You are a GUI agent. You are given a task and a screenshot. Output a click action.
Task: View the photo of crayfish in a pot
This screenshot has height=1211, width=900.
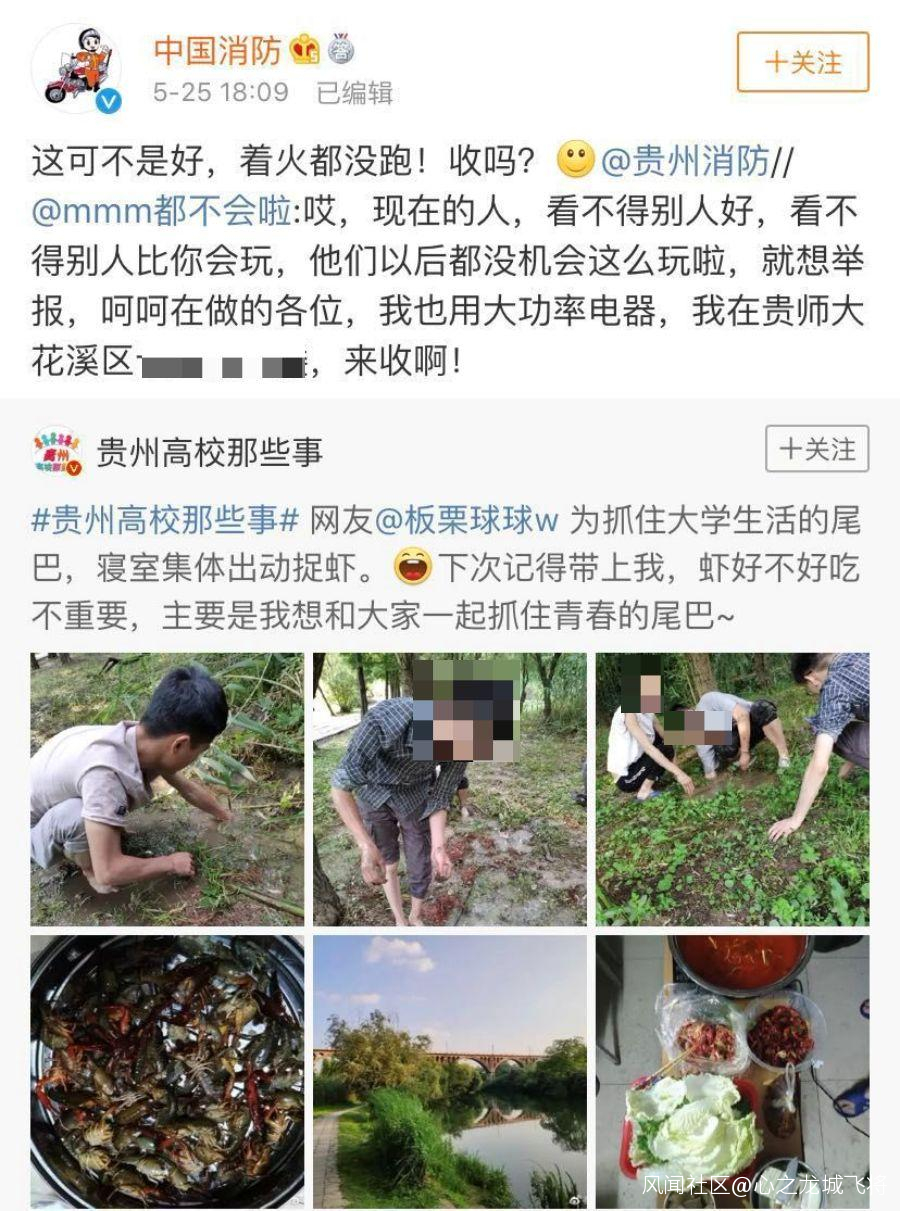click(x=167, y=1071)
